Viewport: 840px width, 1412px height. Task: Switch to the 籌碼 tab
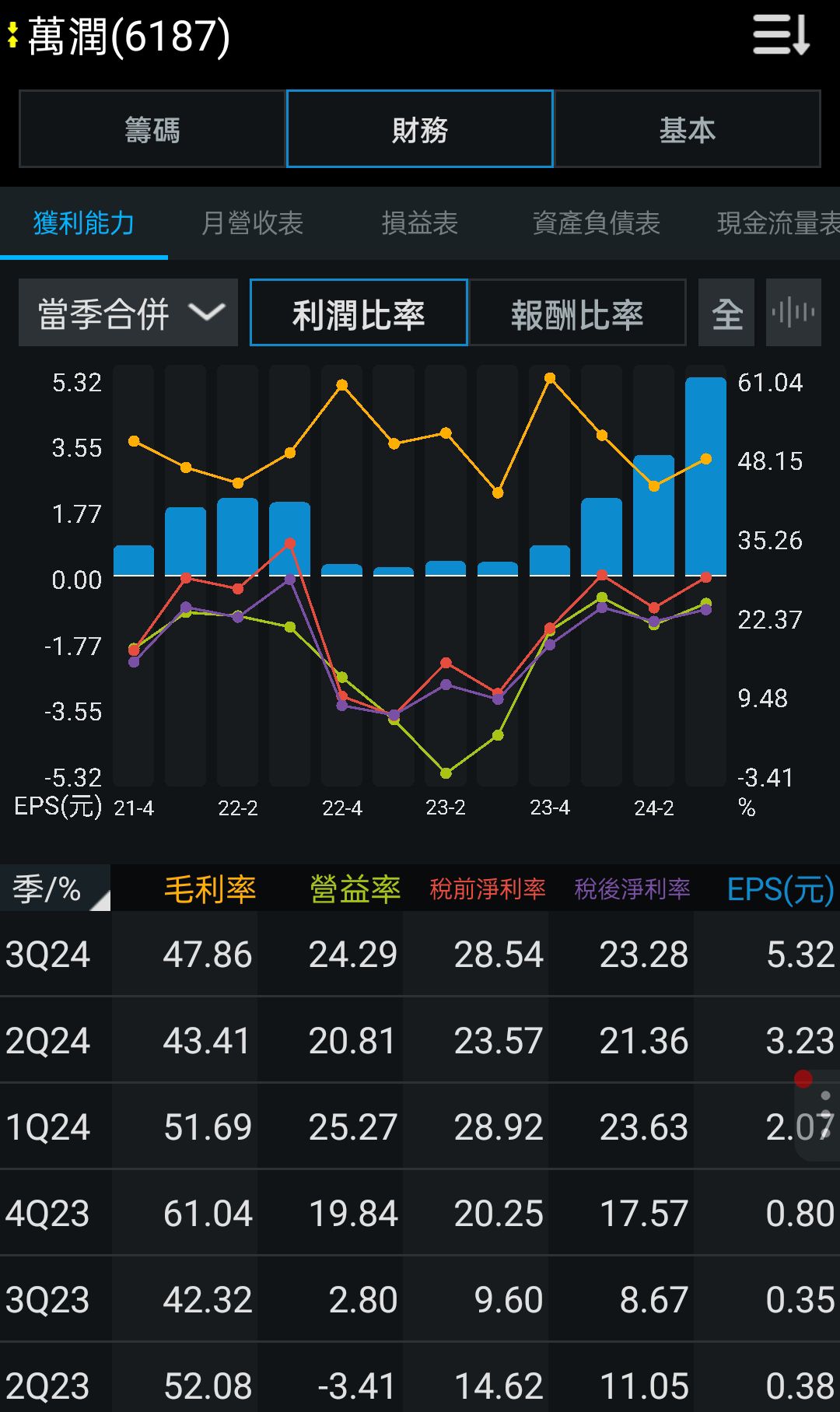[152, 129]
